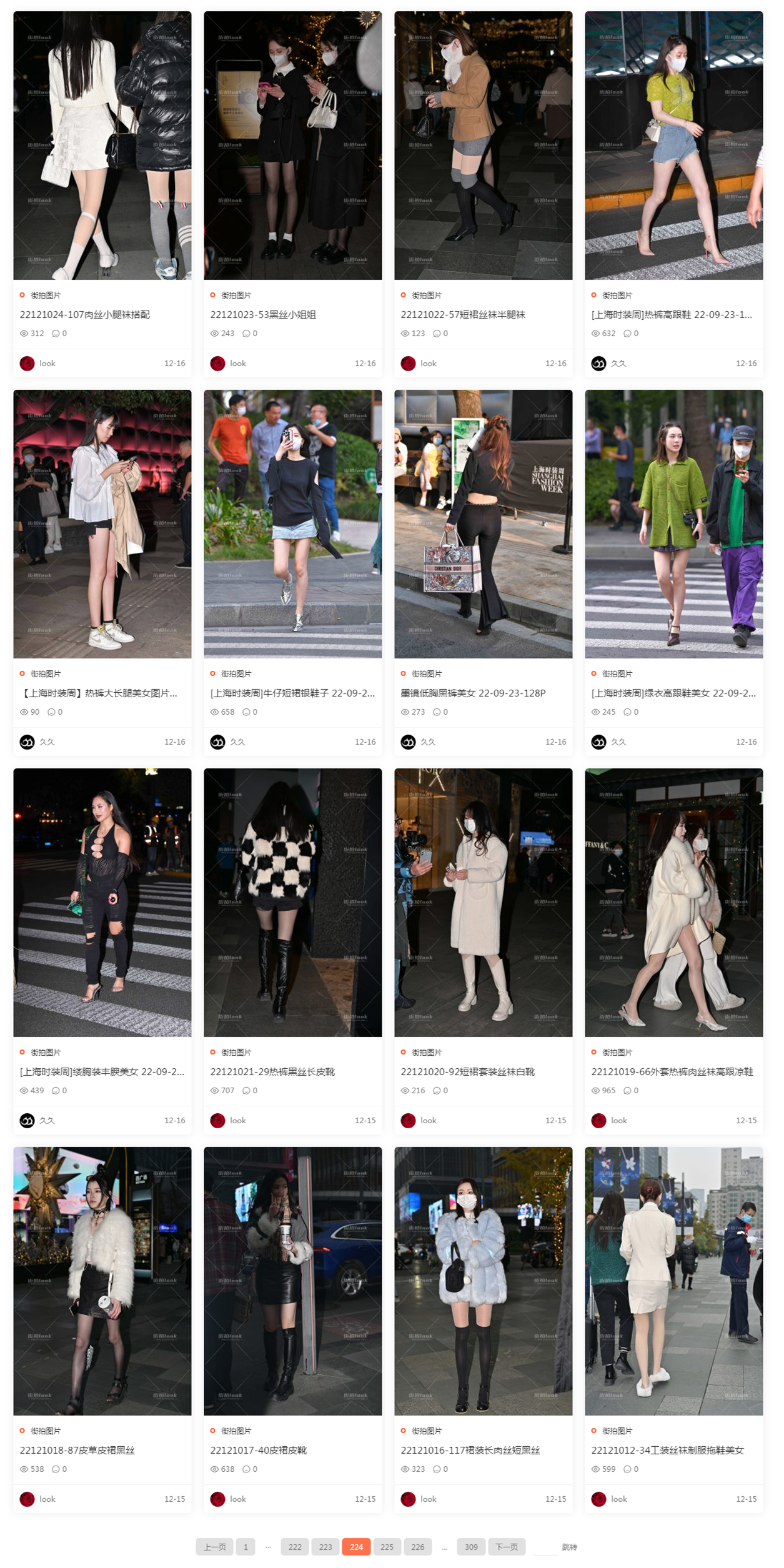Select page 222
The image size is (784, 1568).
tap(295, 1547)
